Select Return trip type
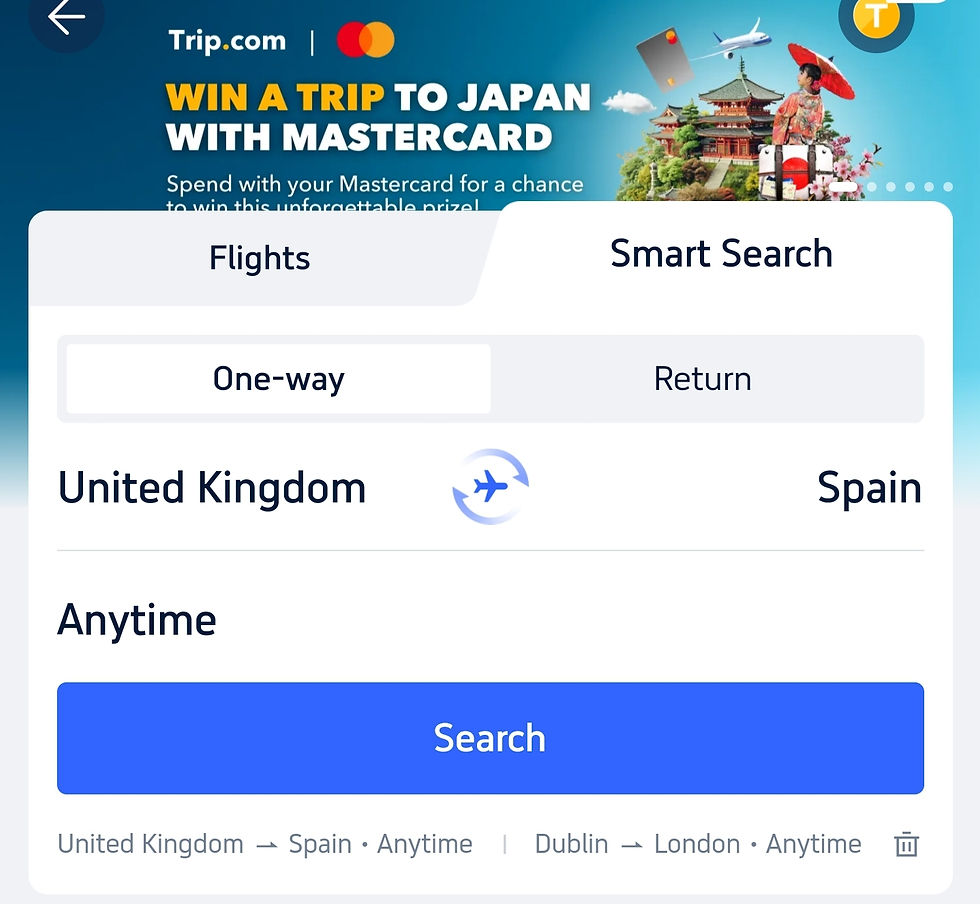 coord(702,379)
